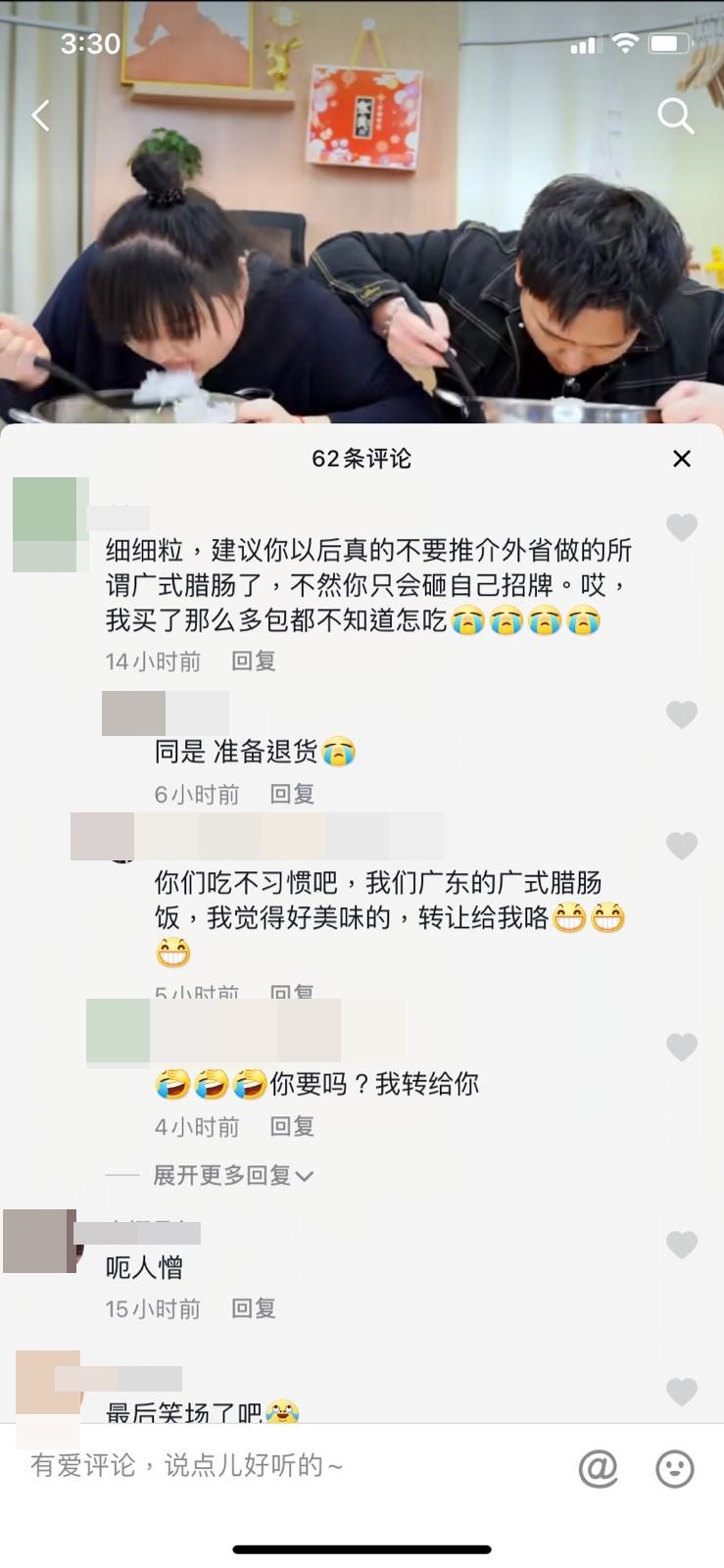
Task: Like the comment 最后笑场了吧
Action: coord(682,1392)
